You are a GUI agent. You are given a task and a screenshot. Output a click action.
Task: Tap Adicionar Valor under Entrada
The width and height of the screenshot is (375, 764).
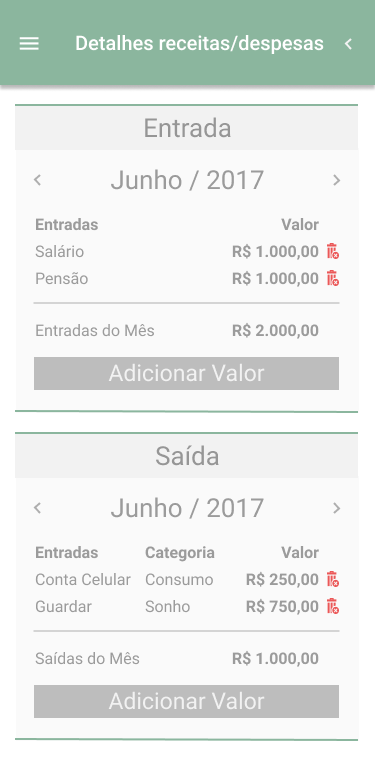pyautogui.click(x=187, y=374)
